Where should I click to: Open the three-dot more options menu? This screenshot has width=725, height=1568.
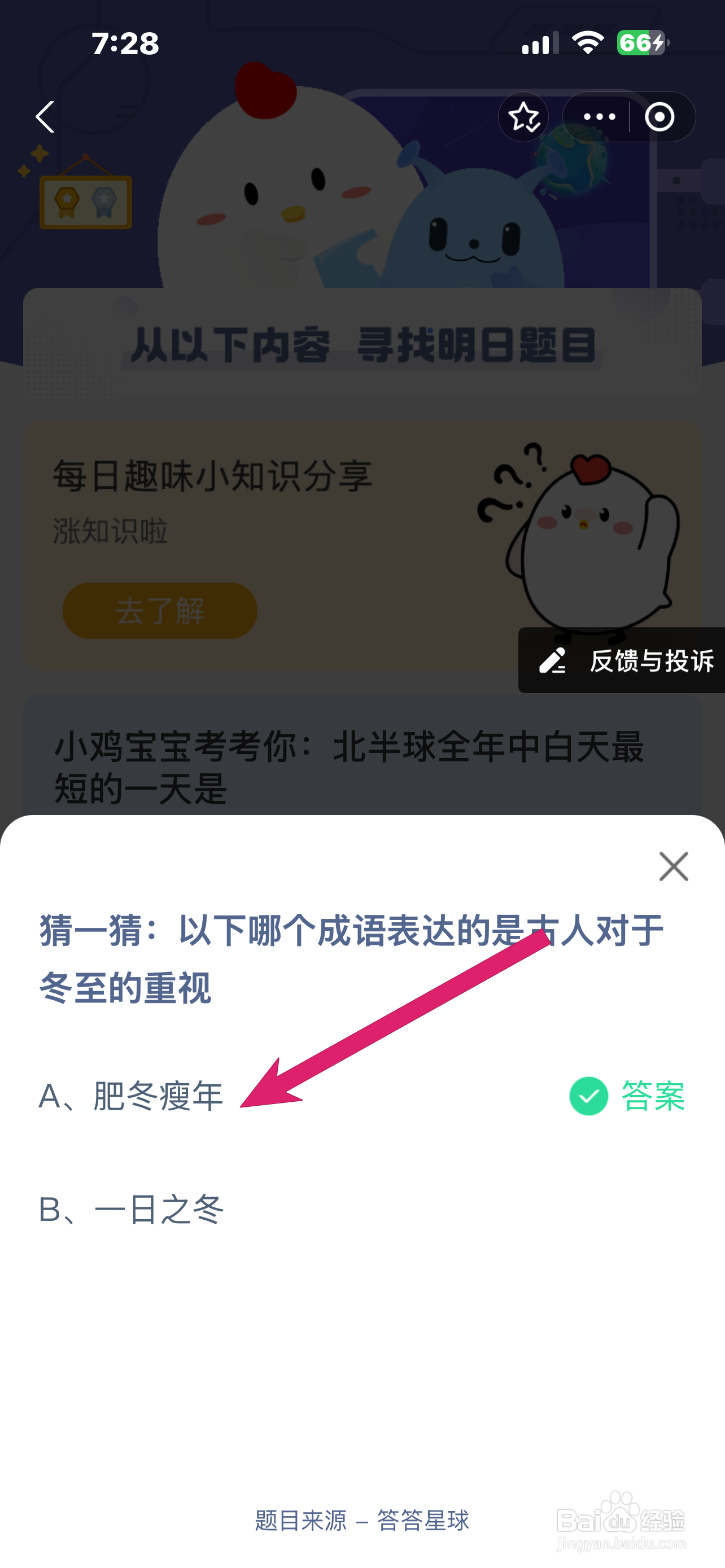[599, 117]
